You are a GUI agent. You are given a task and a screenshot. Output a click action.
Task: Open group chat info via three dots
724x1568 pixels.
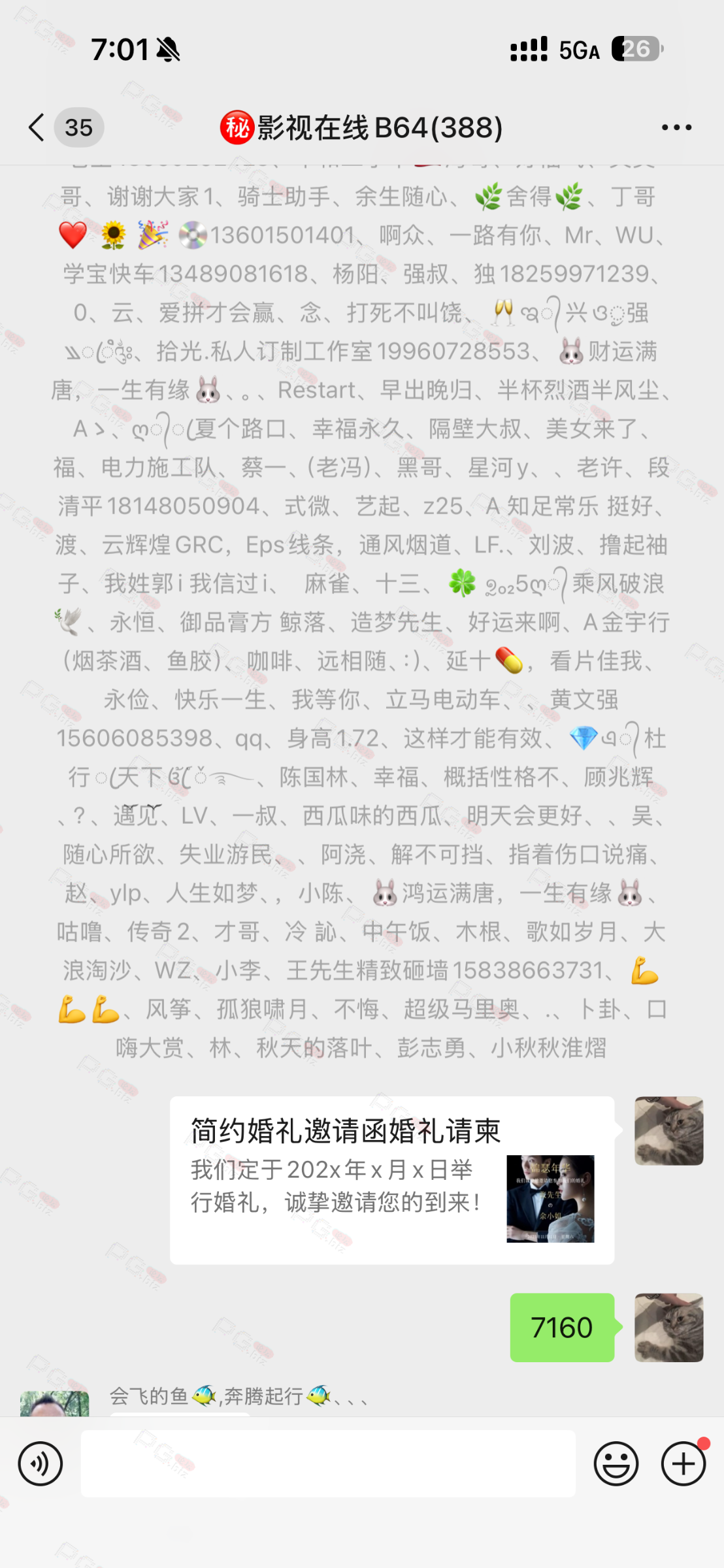pos(676,127)
